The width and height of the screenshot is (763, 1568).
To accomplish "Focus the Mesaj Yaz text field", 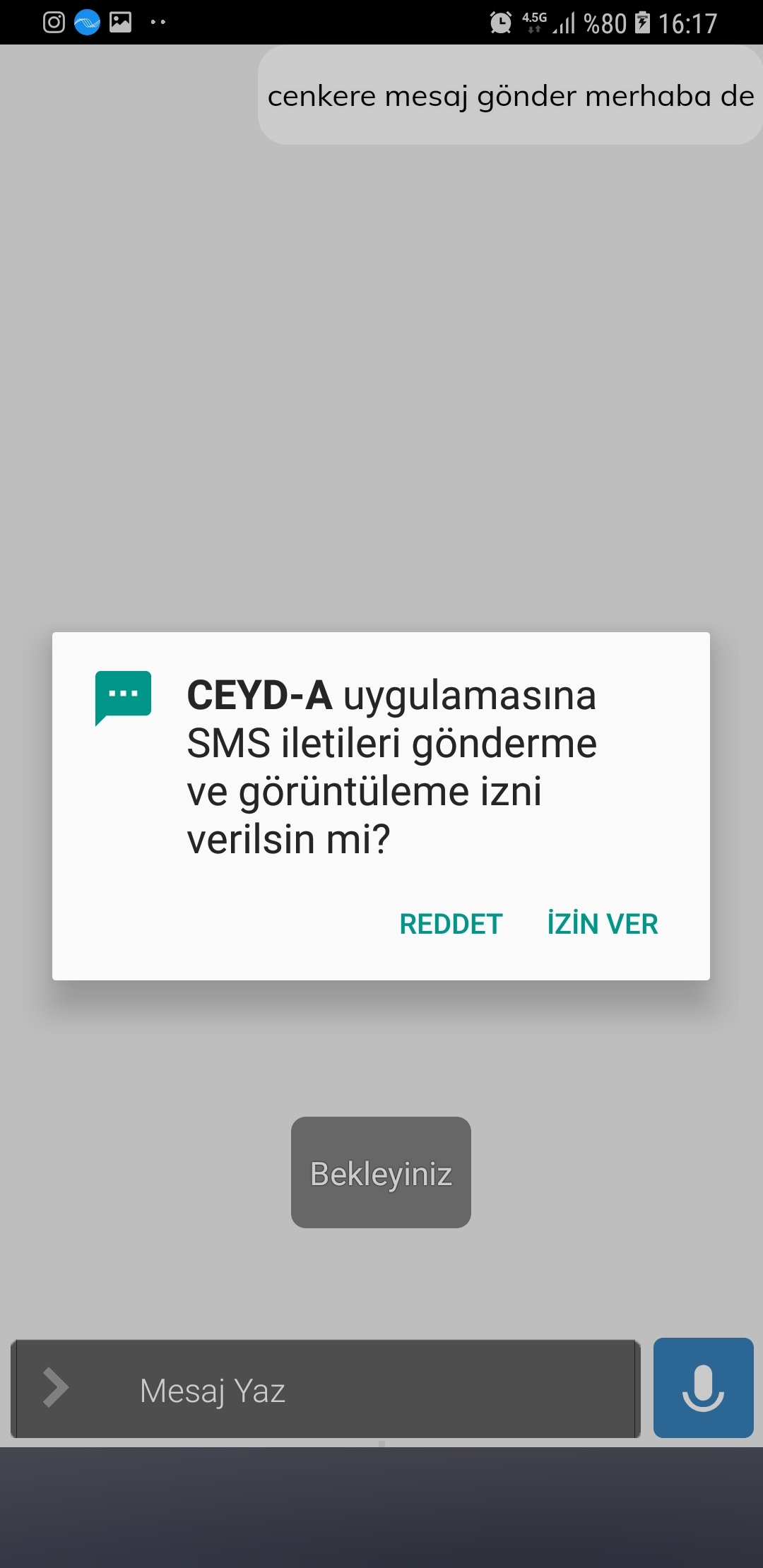I will pos(353,1390).
